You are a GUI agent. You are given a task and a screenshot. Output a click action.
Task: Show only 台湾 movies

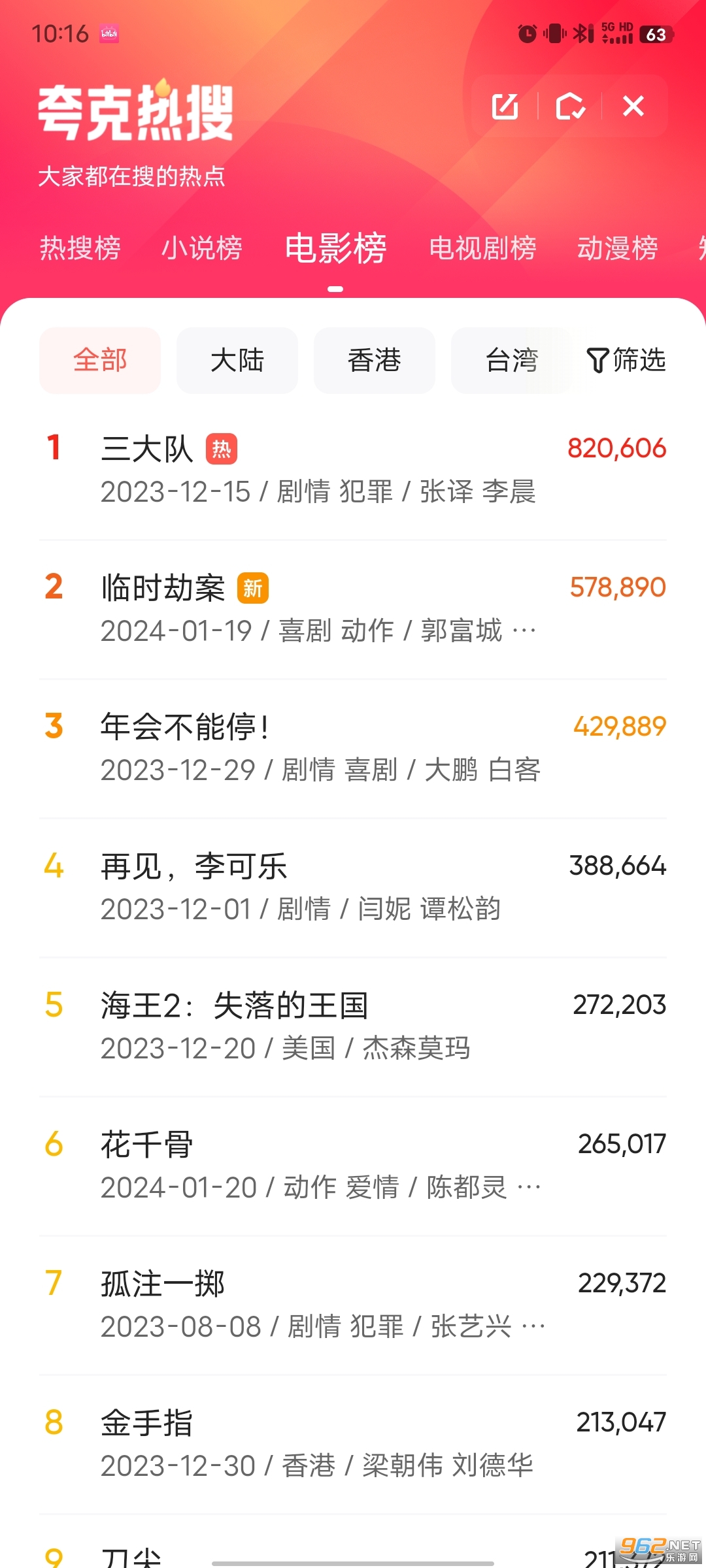click(511, 360)
